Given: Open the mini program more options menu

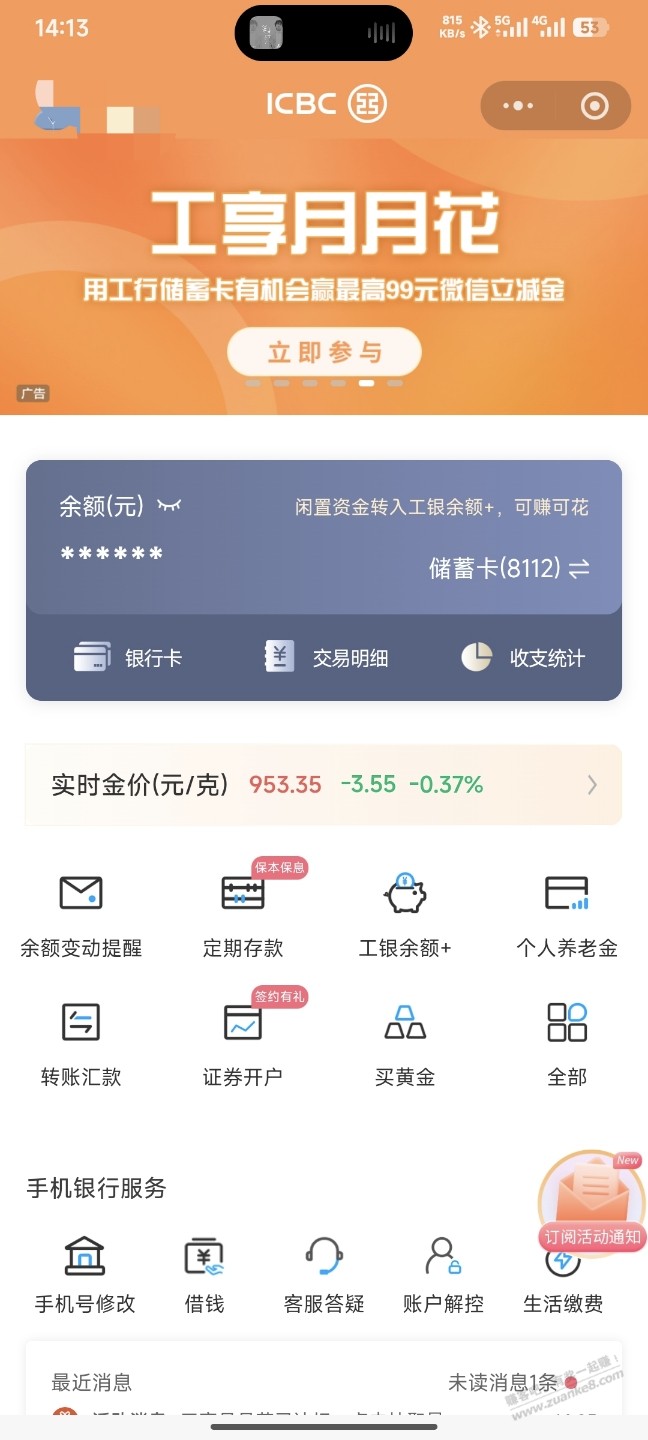Looking at the screenshot, I should (x=520, y=106).
